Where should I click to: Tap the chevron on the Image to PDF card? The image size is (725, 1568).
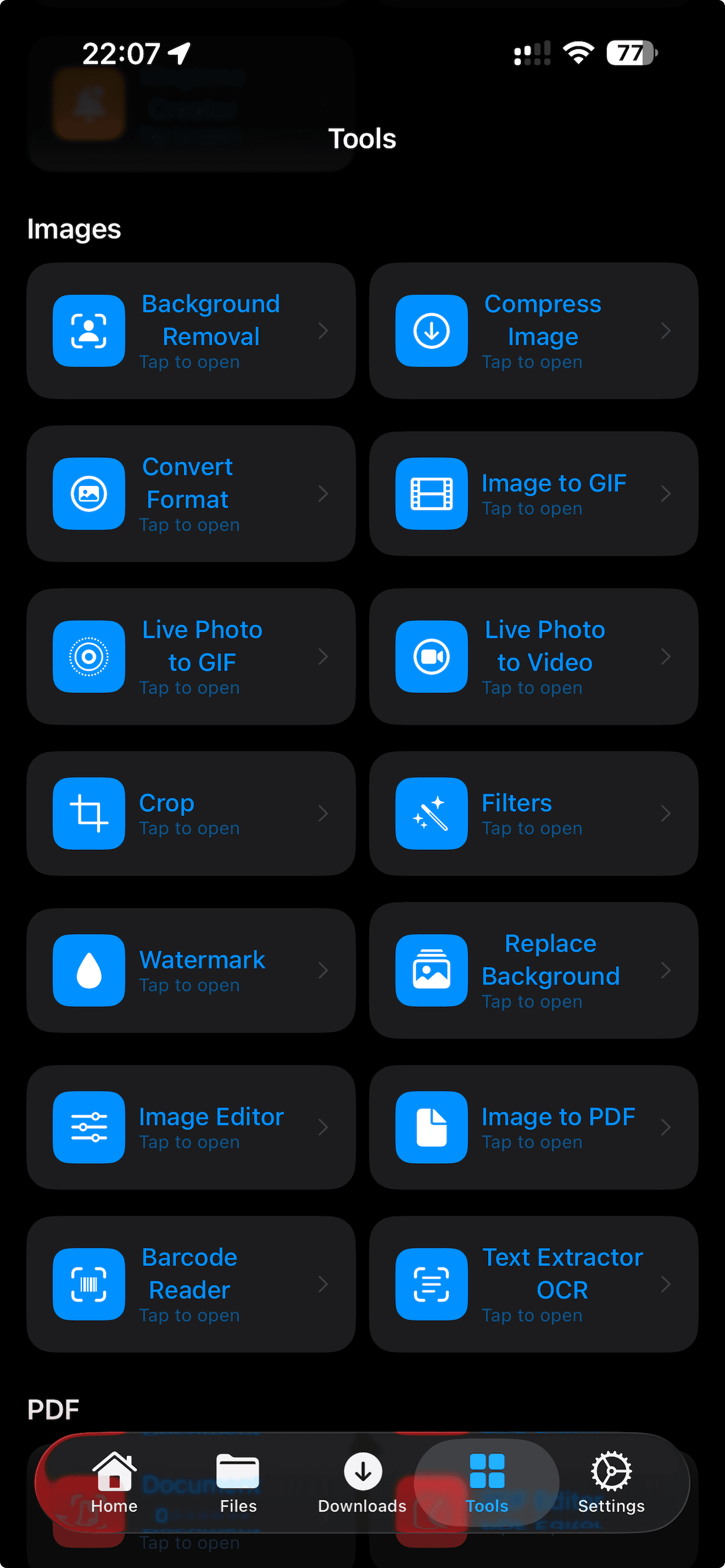[666, 1127]
